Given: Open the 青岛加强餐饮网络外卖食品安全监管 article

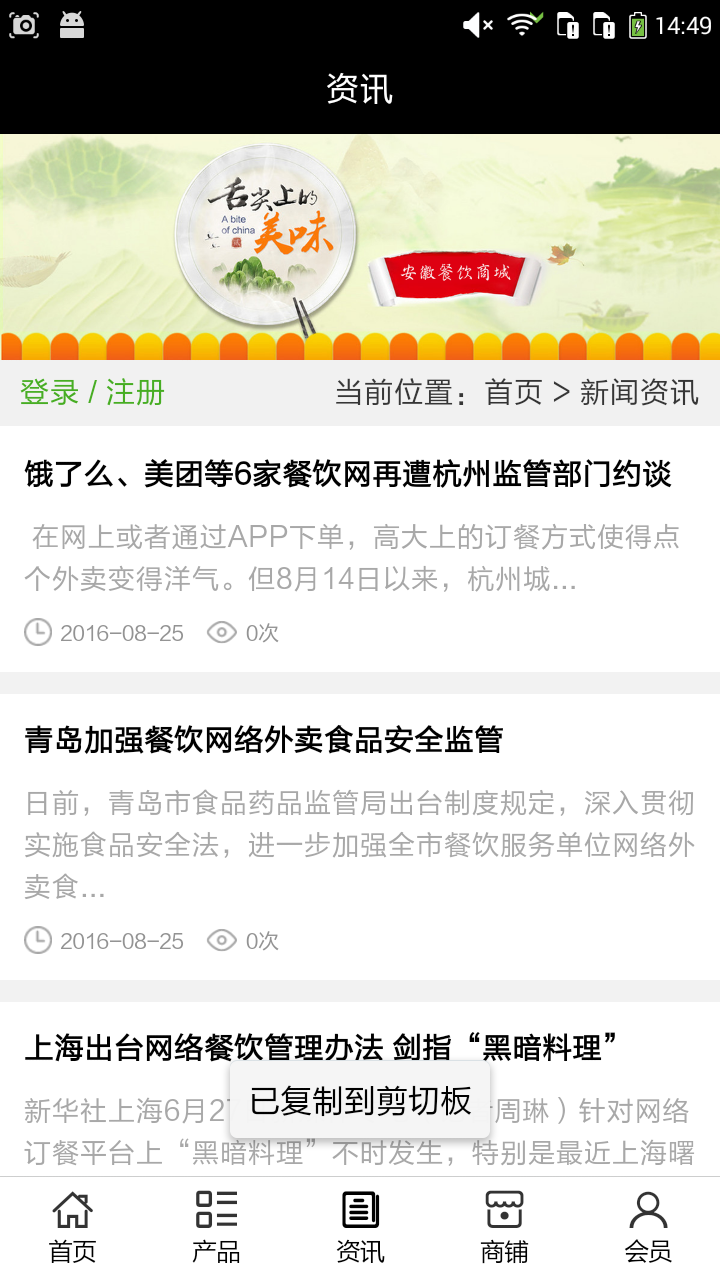Looking at the screenshot, I should pyautogui.click(x=263, y=740).
